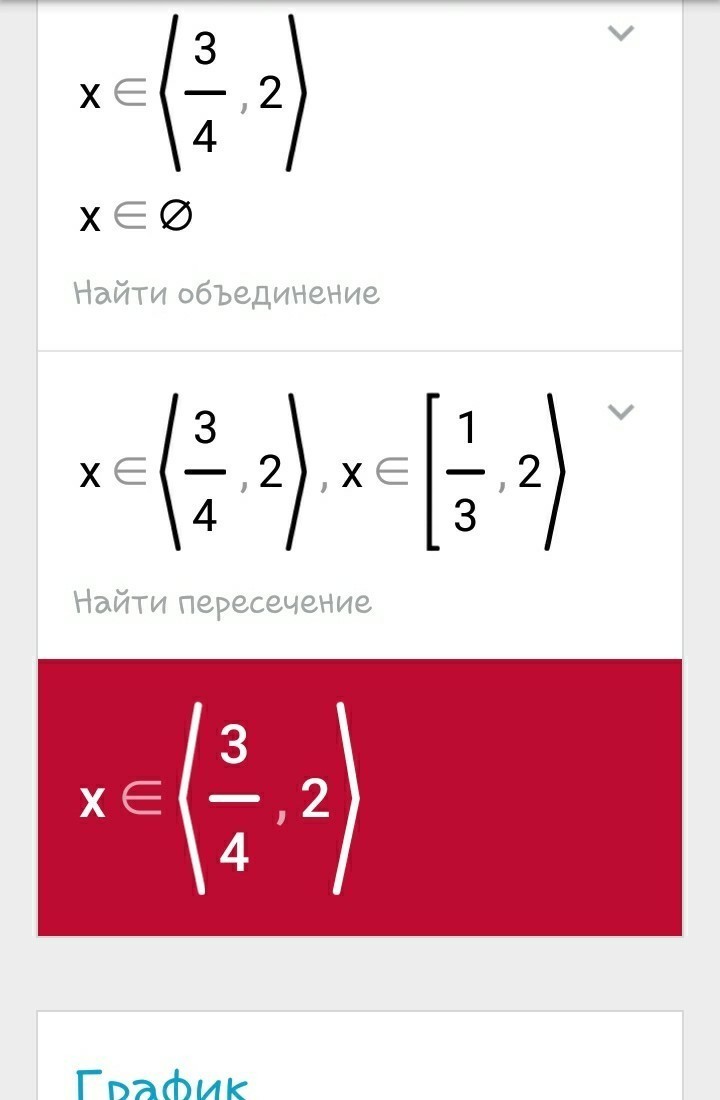Expand the 'Найти пересечение' step chevron
The width and height of the screenshot is (720, 1100).
click(x=621, y=412)
